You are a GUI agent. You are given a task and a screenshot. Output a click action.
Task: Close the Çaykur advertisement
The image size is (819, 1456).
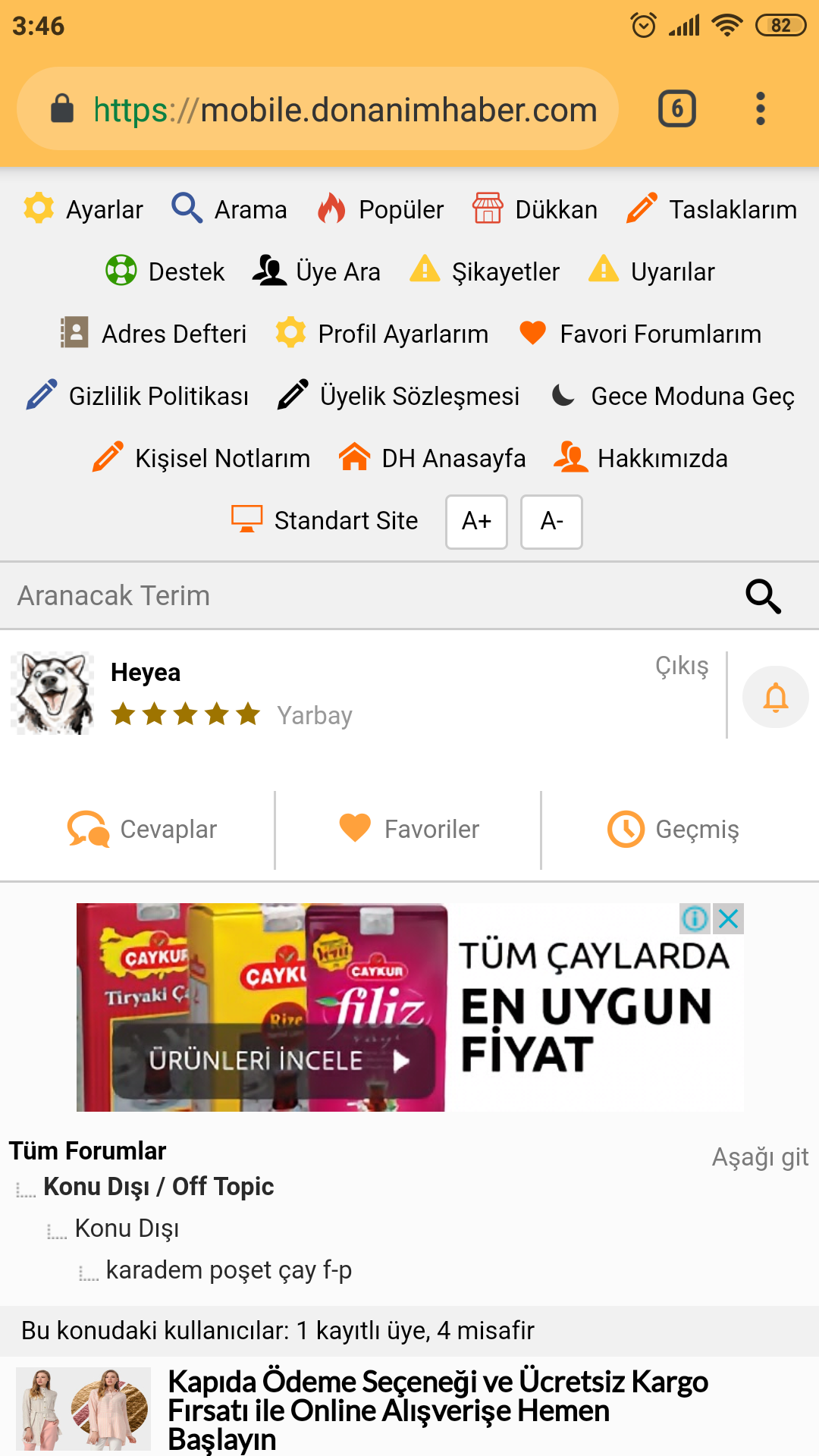coord(729,919)
